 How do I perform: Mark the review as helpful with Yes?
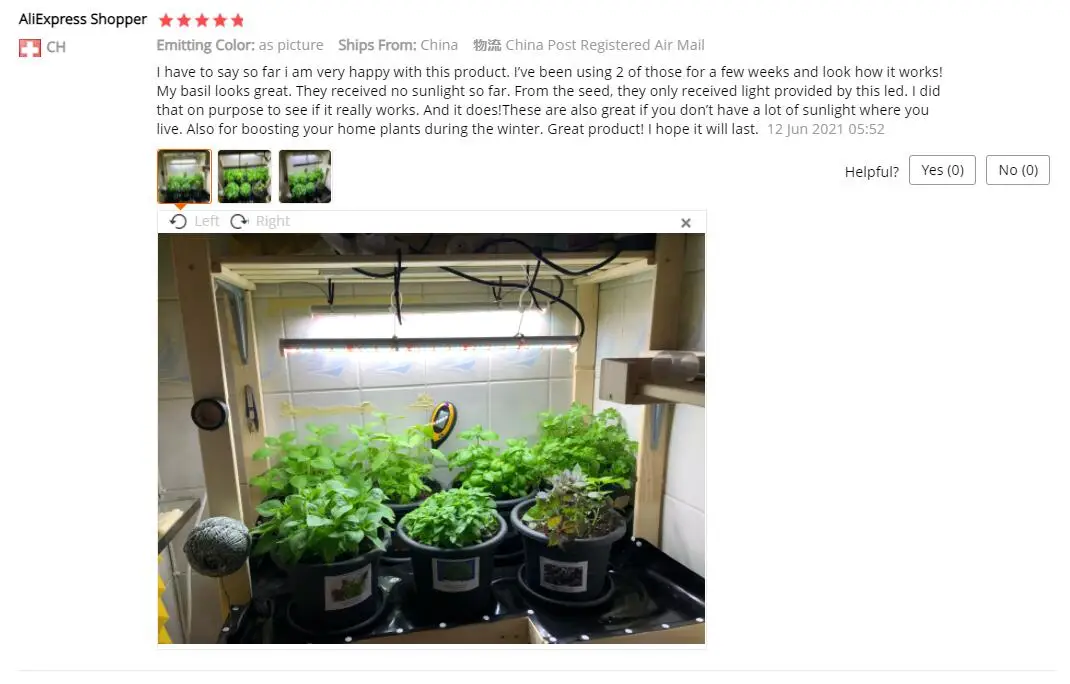(x=942, y=170)
